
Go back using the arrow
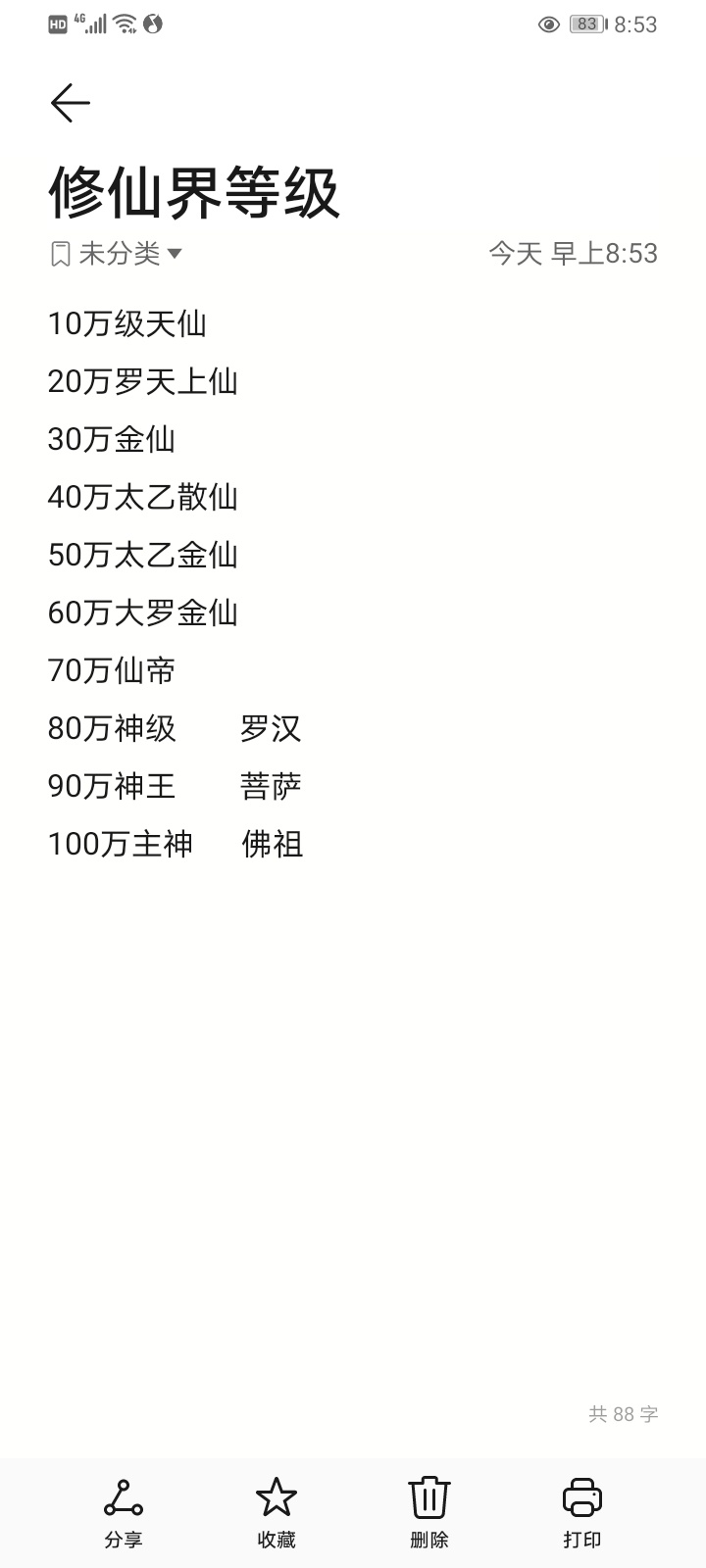click(71, 103)
